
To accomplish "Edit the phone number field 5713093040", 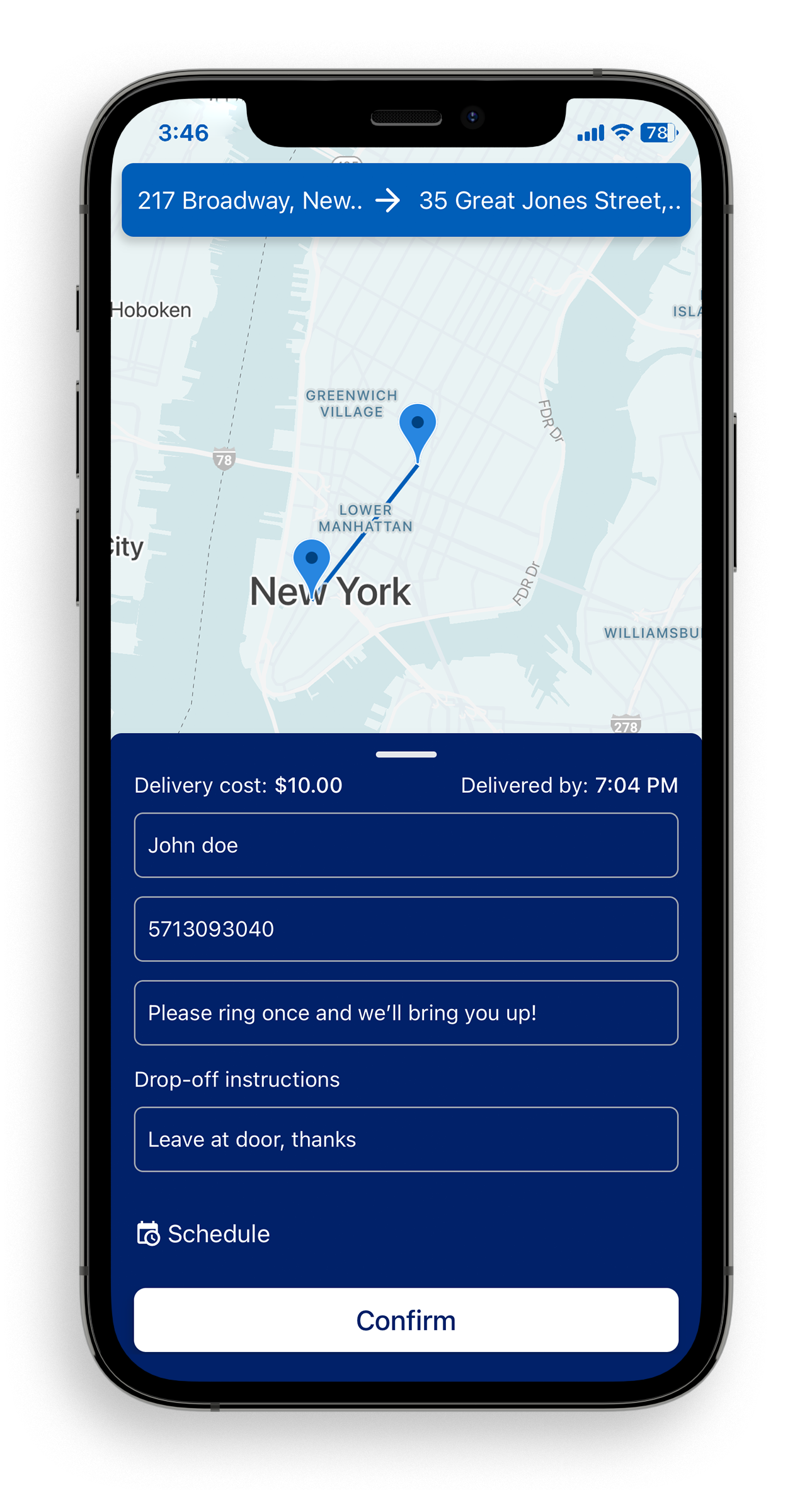I will 406,928.
